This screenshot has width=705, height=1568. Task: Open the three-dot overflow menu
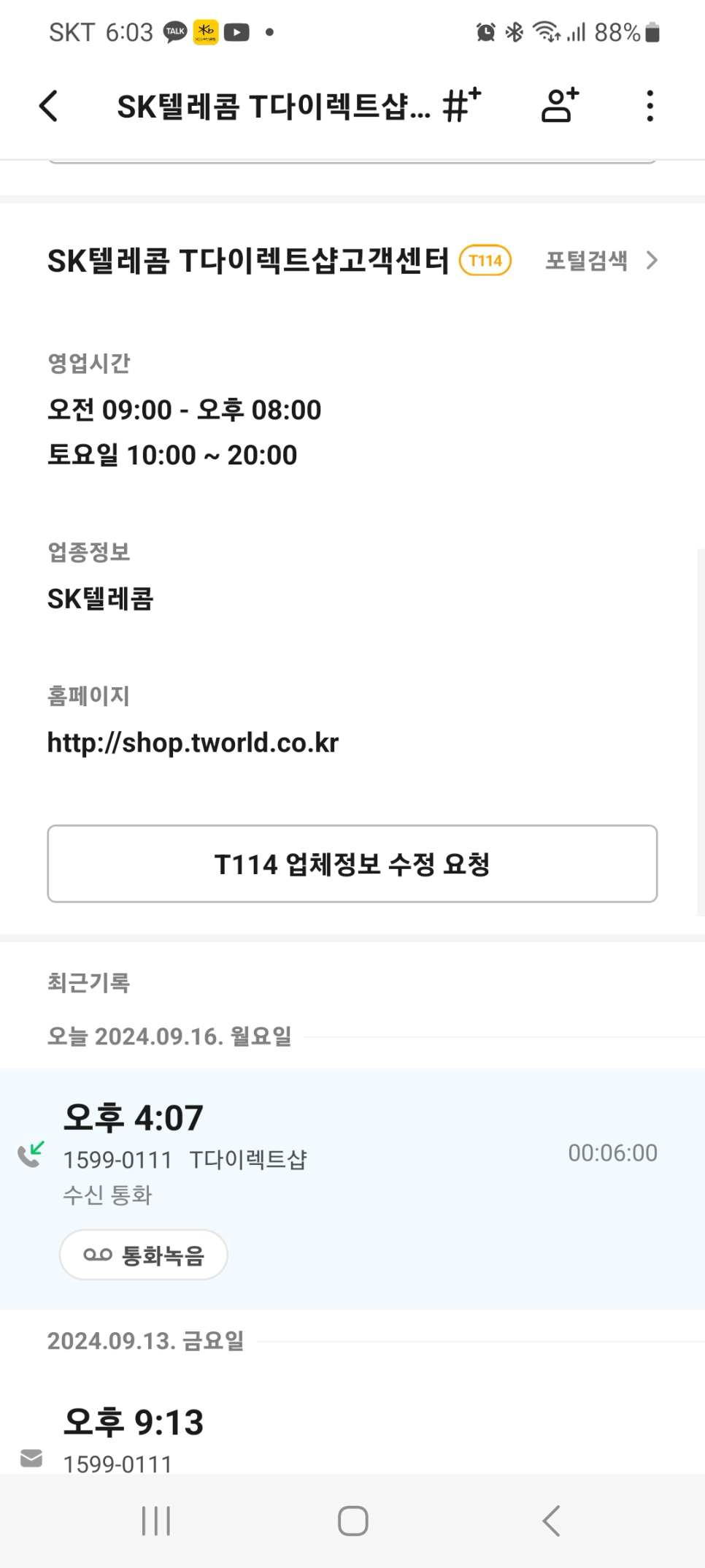tap(650, 106)
